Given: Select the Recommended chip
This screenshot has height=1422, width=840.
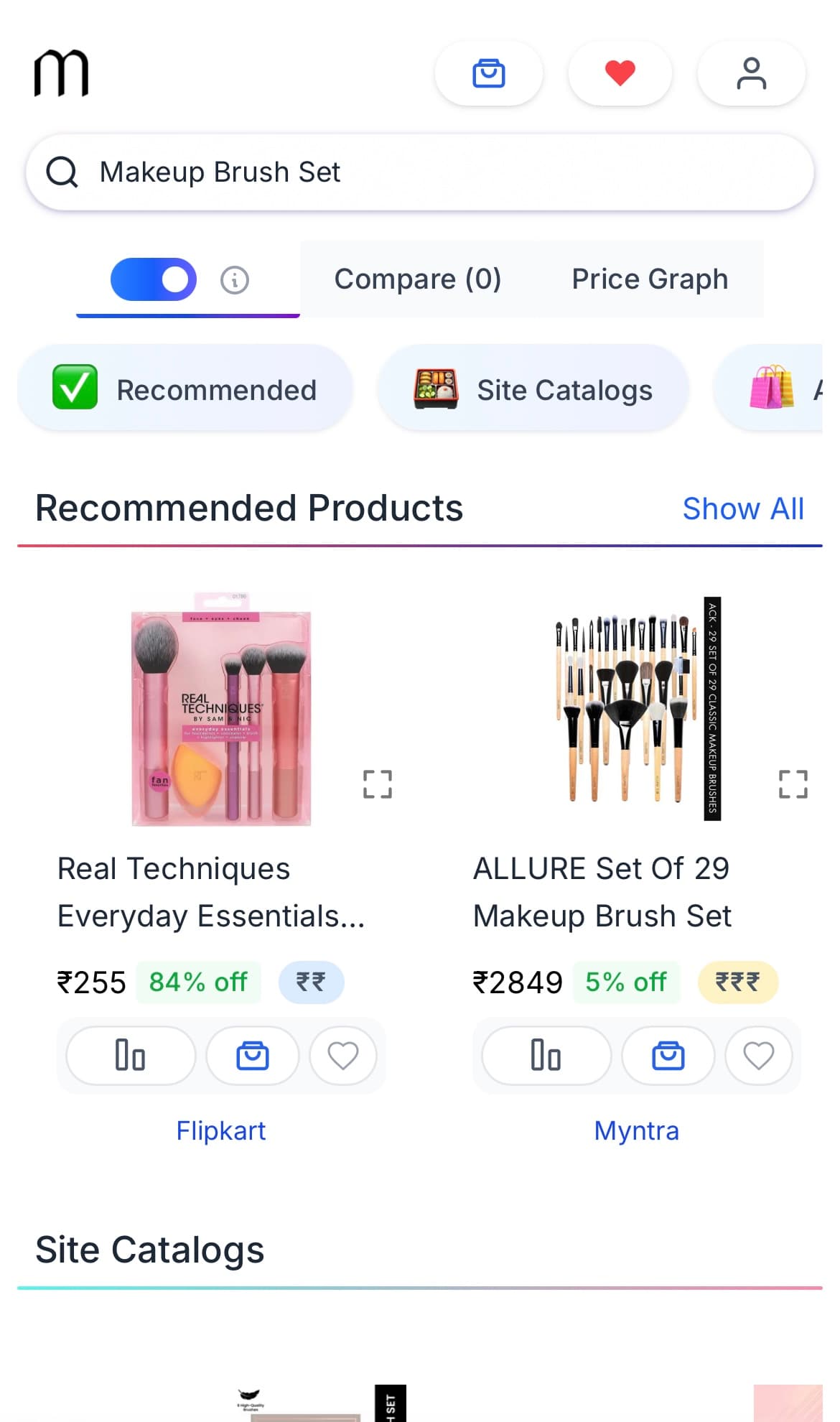Looking at the screenshot, I should (185, 390).
